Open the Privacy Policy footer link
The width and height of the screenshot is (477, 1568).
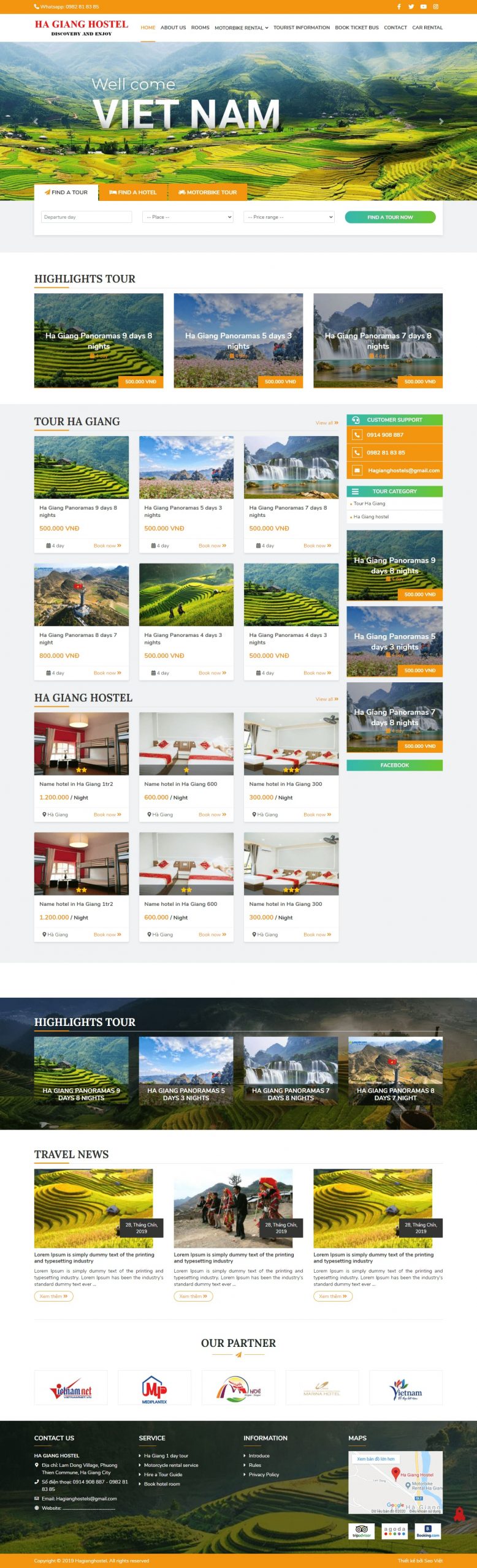[x=264, y=1474]
